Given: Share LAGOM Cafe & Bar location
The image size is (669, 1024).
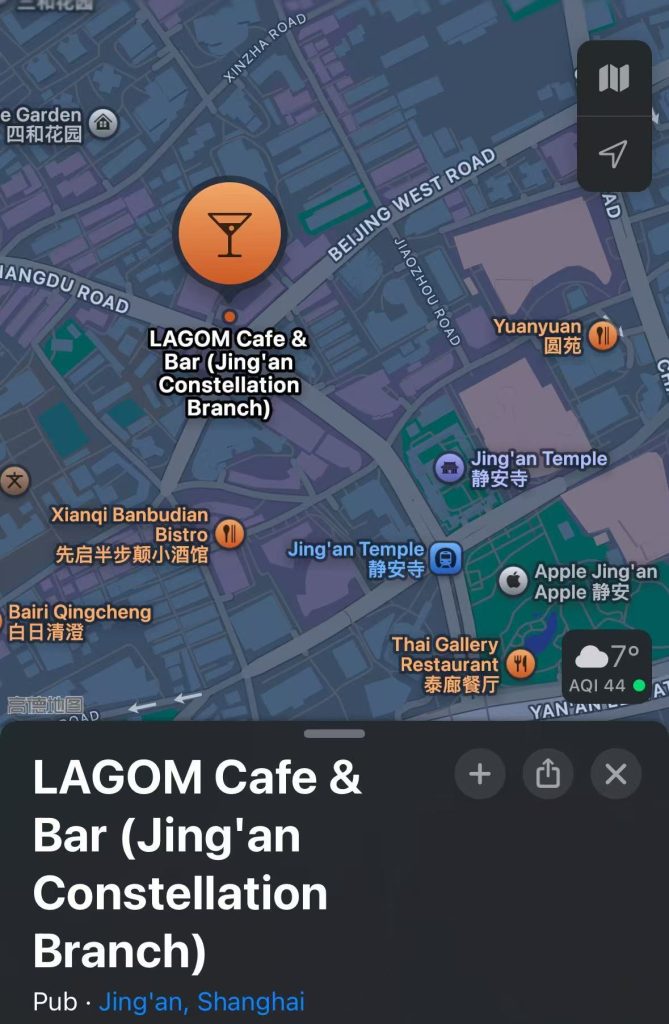Looking at the screenshot, I should (x=548, y=774).
